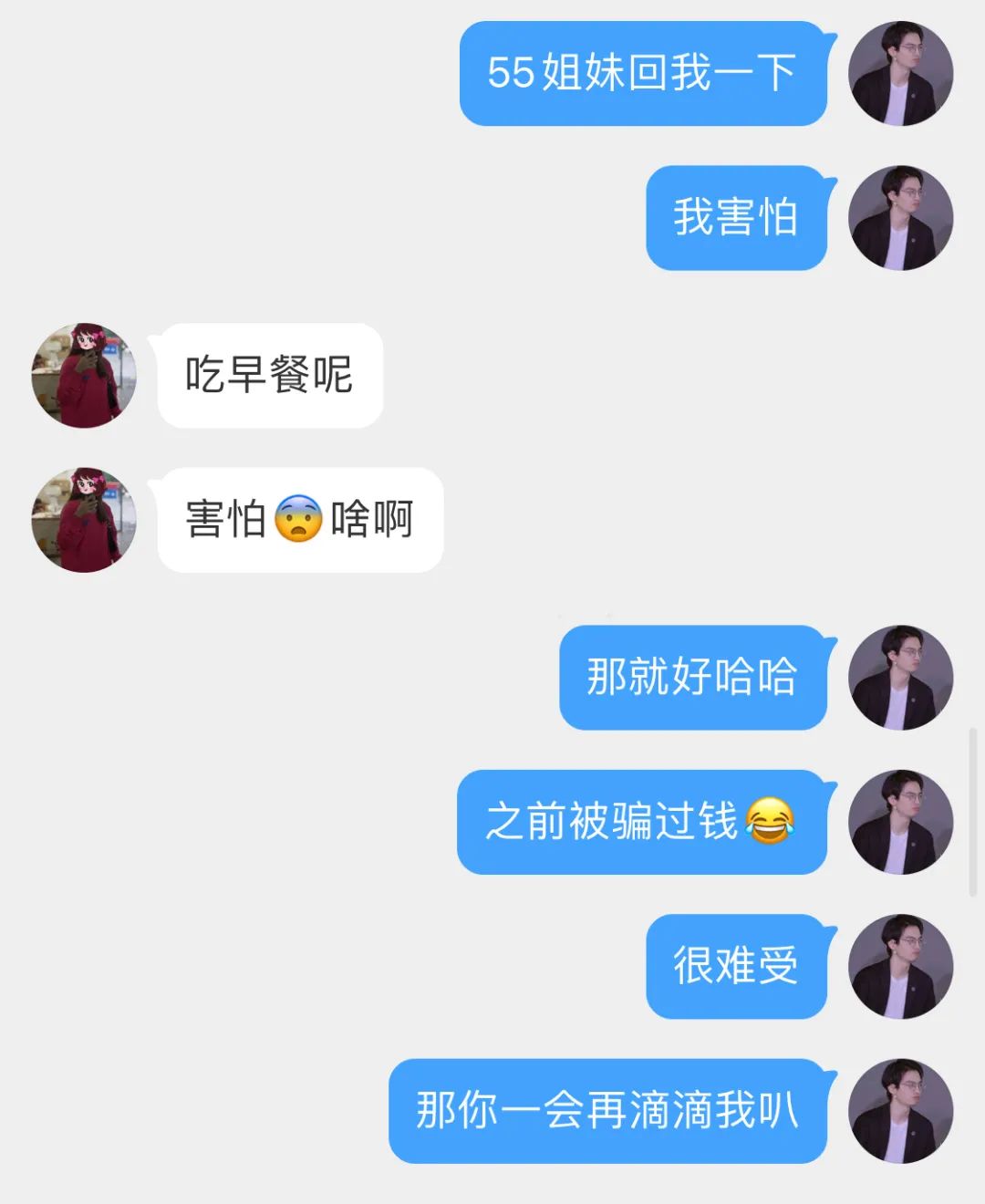Click the female avatar next to "害怕😨啥啊"
This screenshot has width=985, height=1204.
coord(82,520)
